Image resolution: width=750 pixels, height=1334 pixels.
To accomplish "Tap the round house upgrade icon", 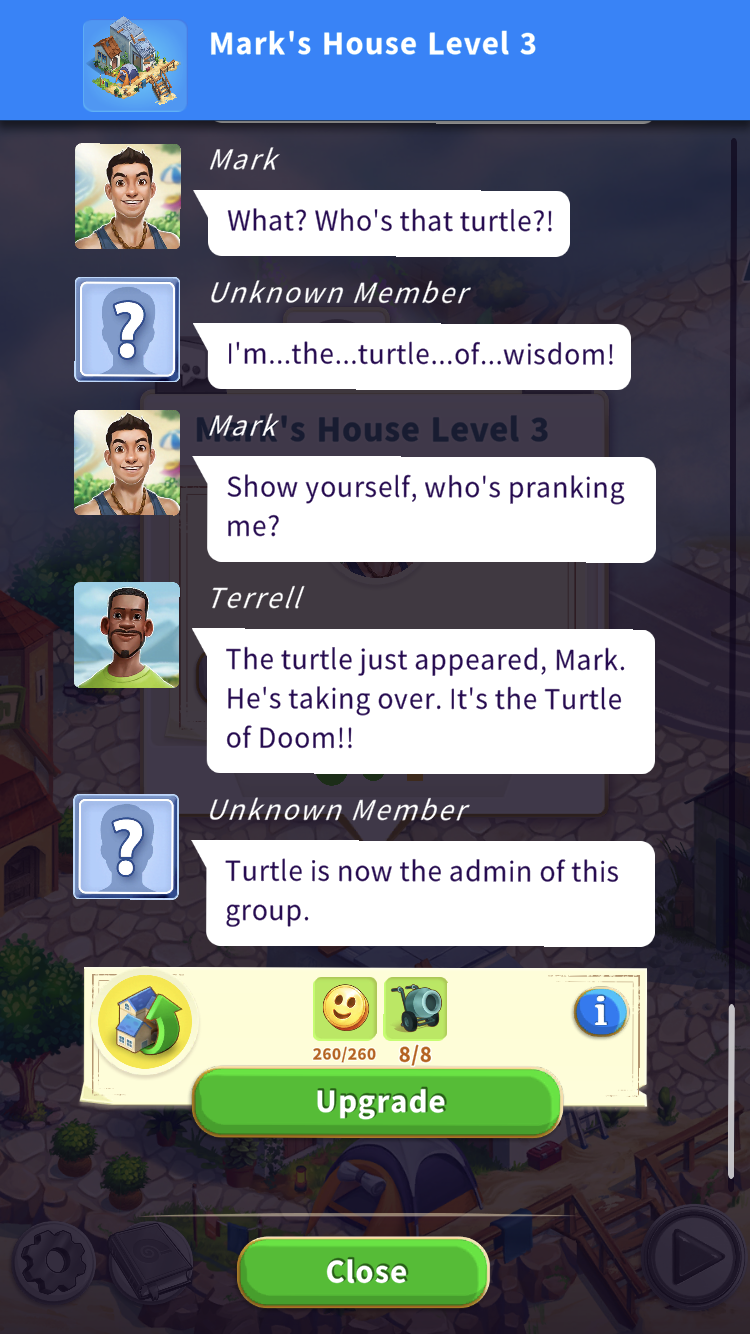I will coord(147,1022).
